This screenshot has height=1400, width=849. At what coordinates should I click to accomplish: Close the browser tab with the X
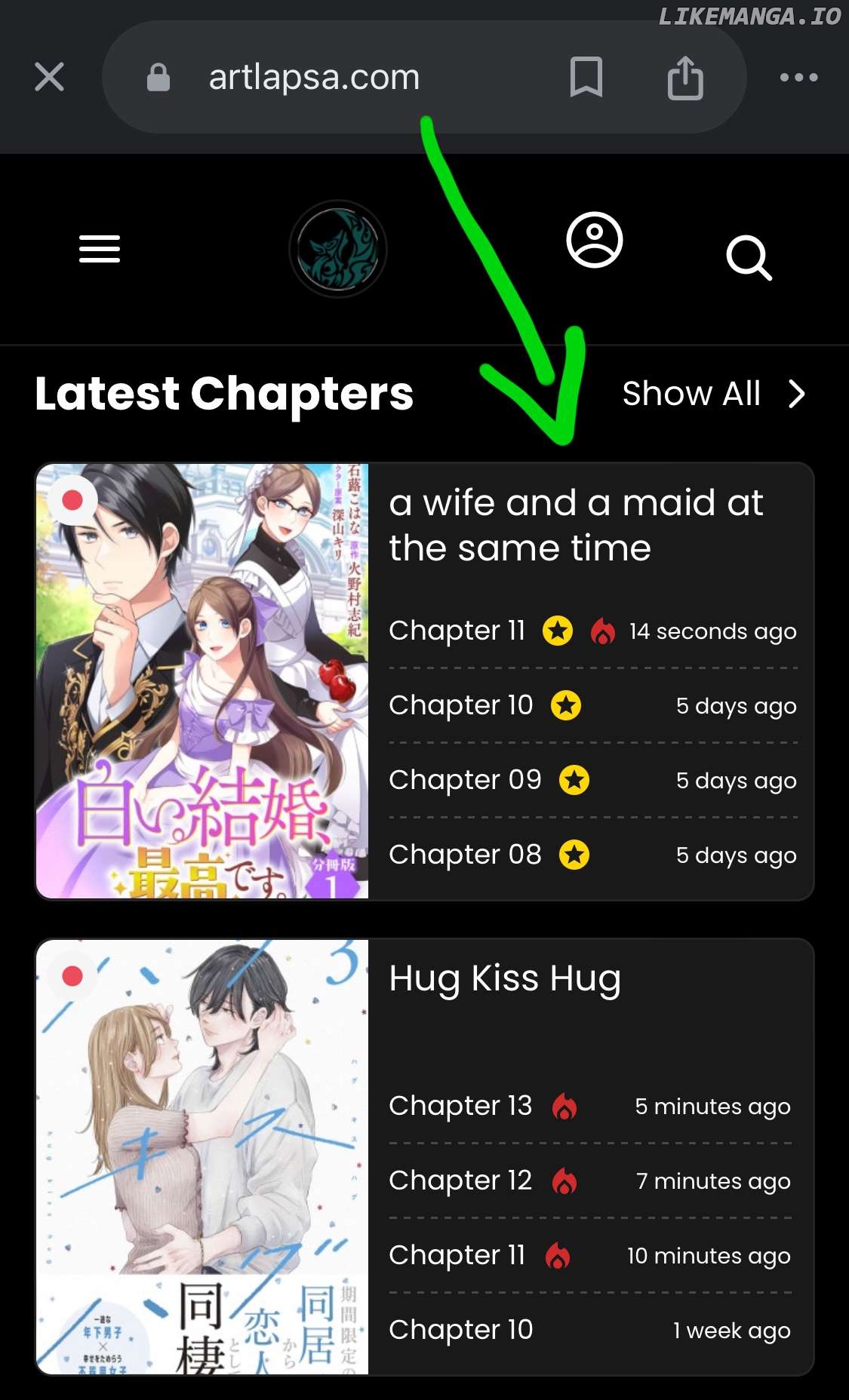(x=50, y=77)
